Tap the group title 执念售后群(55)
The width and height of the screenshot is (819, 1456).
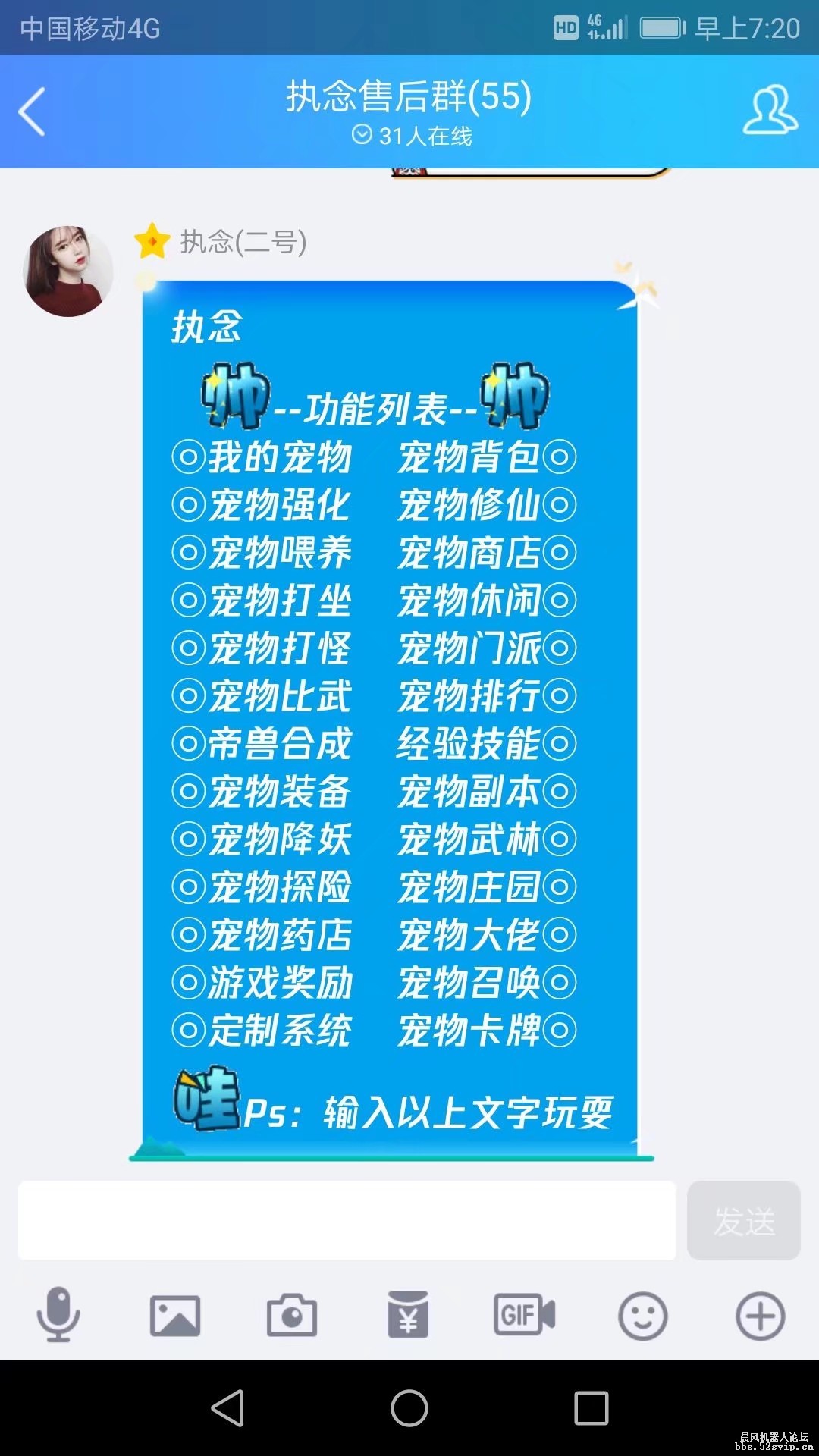(408, 97)
